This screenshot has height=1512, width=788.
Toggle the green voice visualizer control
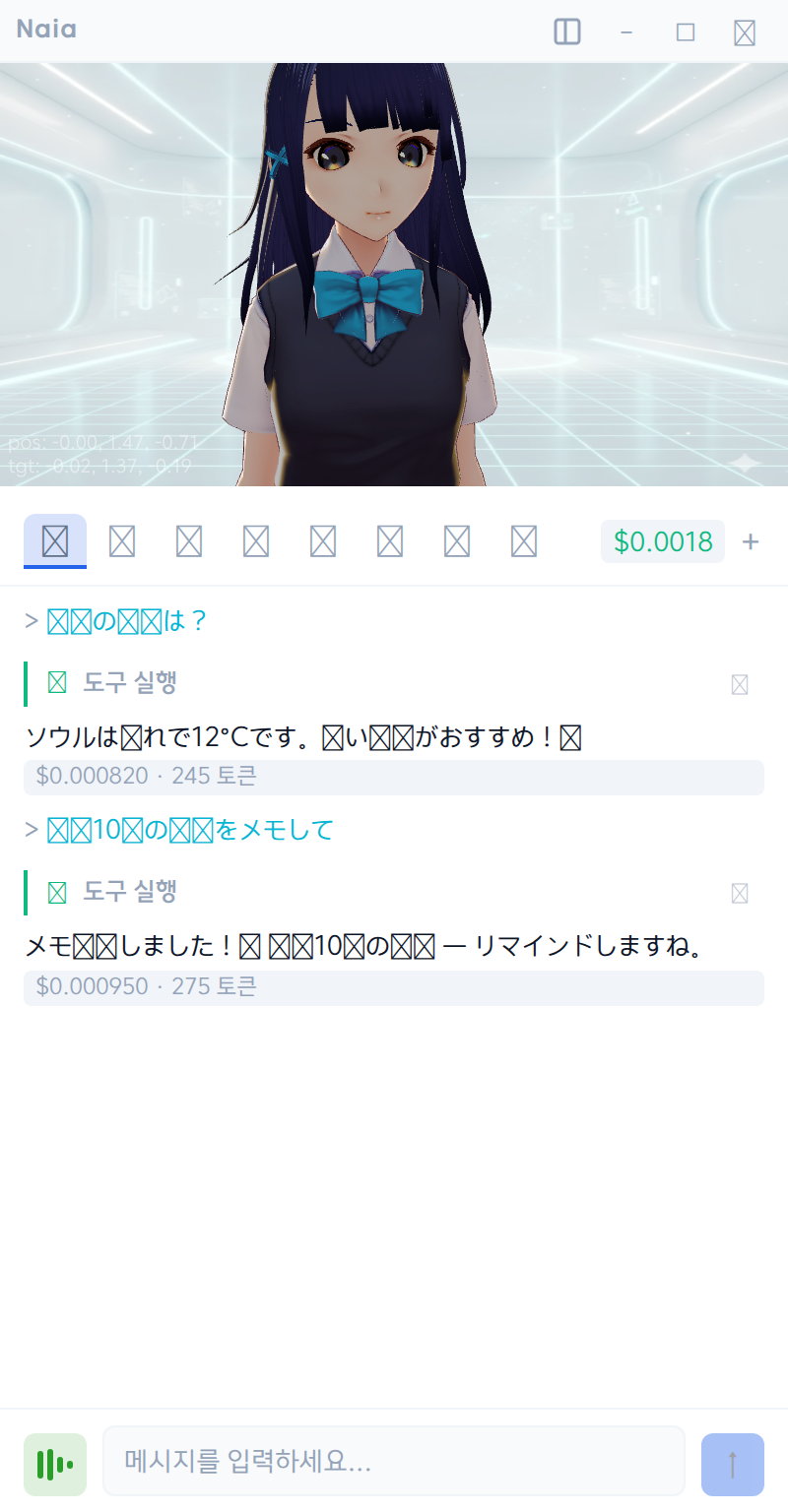(54, 1464)
